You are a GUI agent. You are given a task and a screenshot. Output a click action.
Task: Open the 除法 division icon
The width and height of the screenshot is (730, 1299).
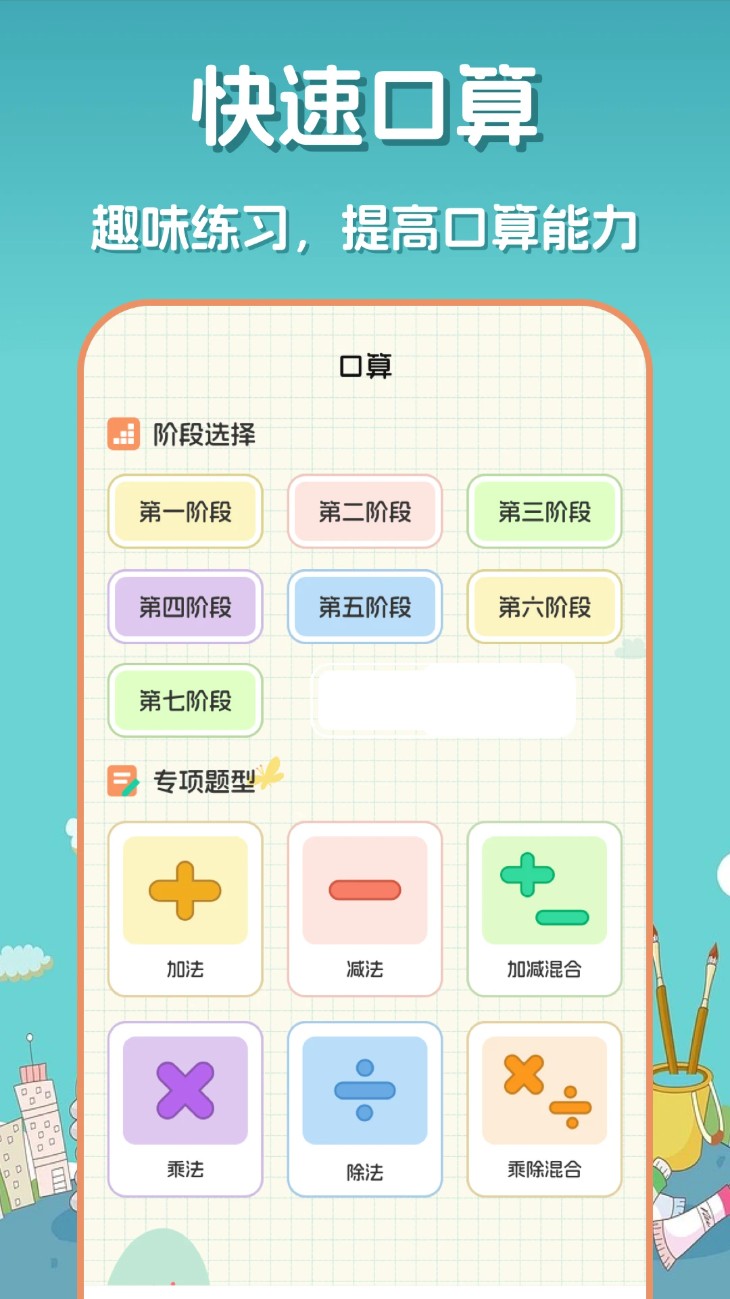pyautogui.click(x=364, y=1092)
